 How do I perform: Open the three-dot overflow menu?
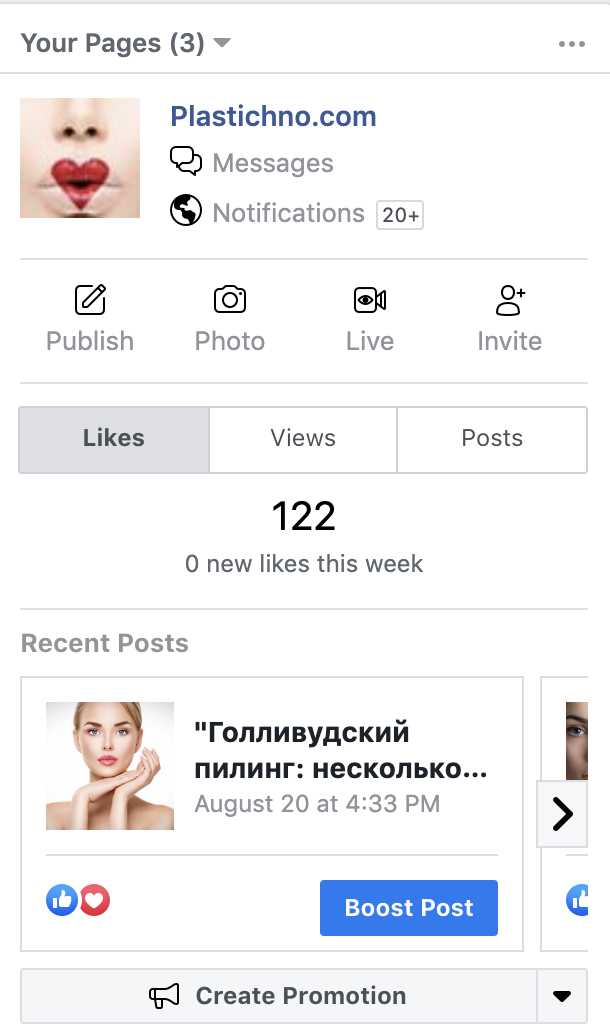(x=572, y=44)
